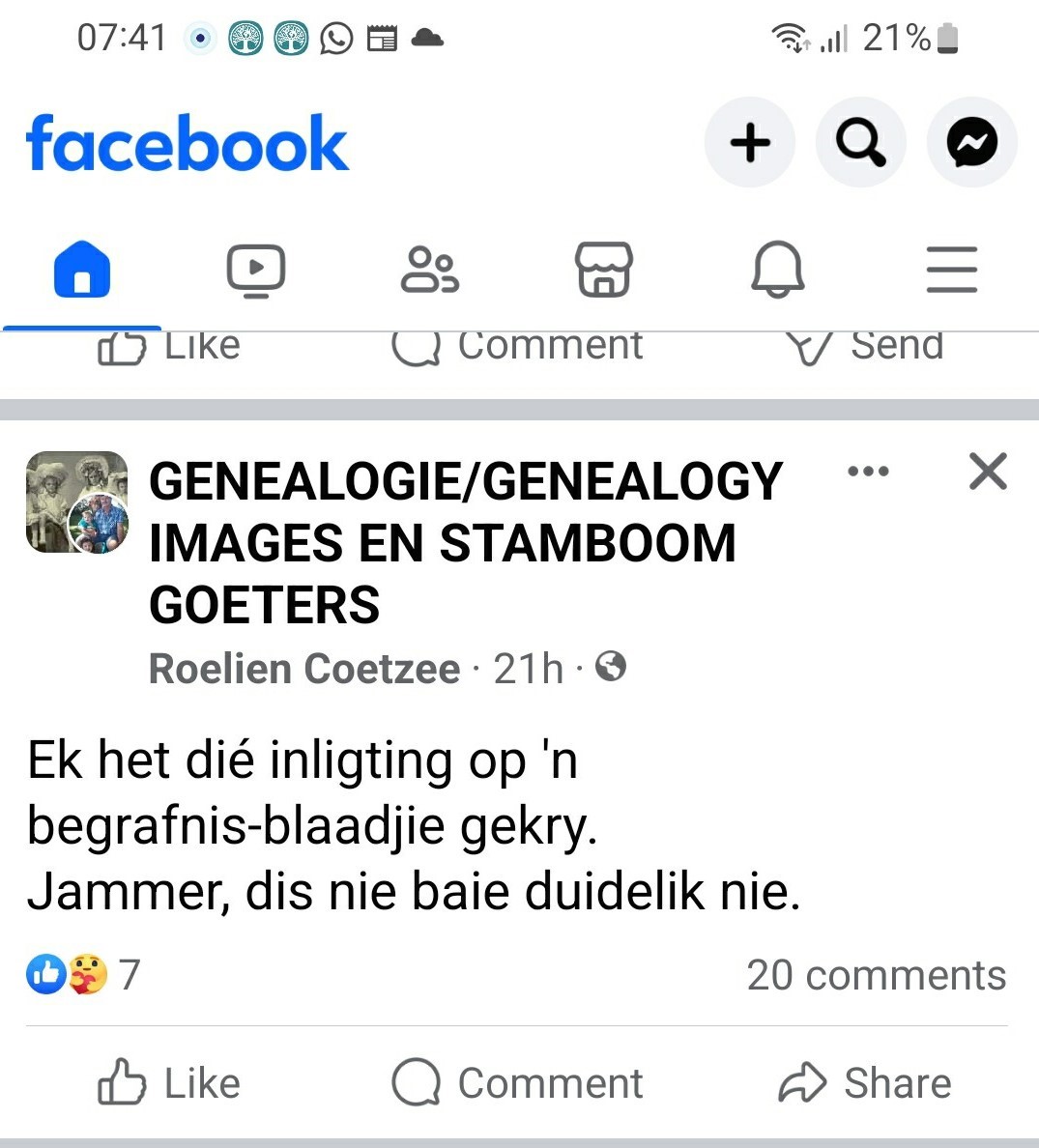
Task: Open the notifications bell
Action: 778,270
